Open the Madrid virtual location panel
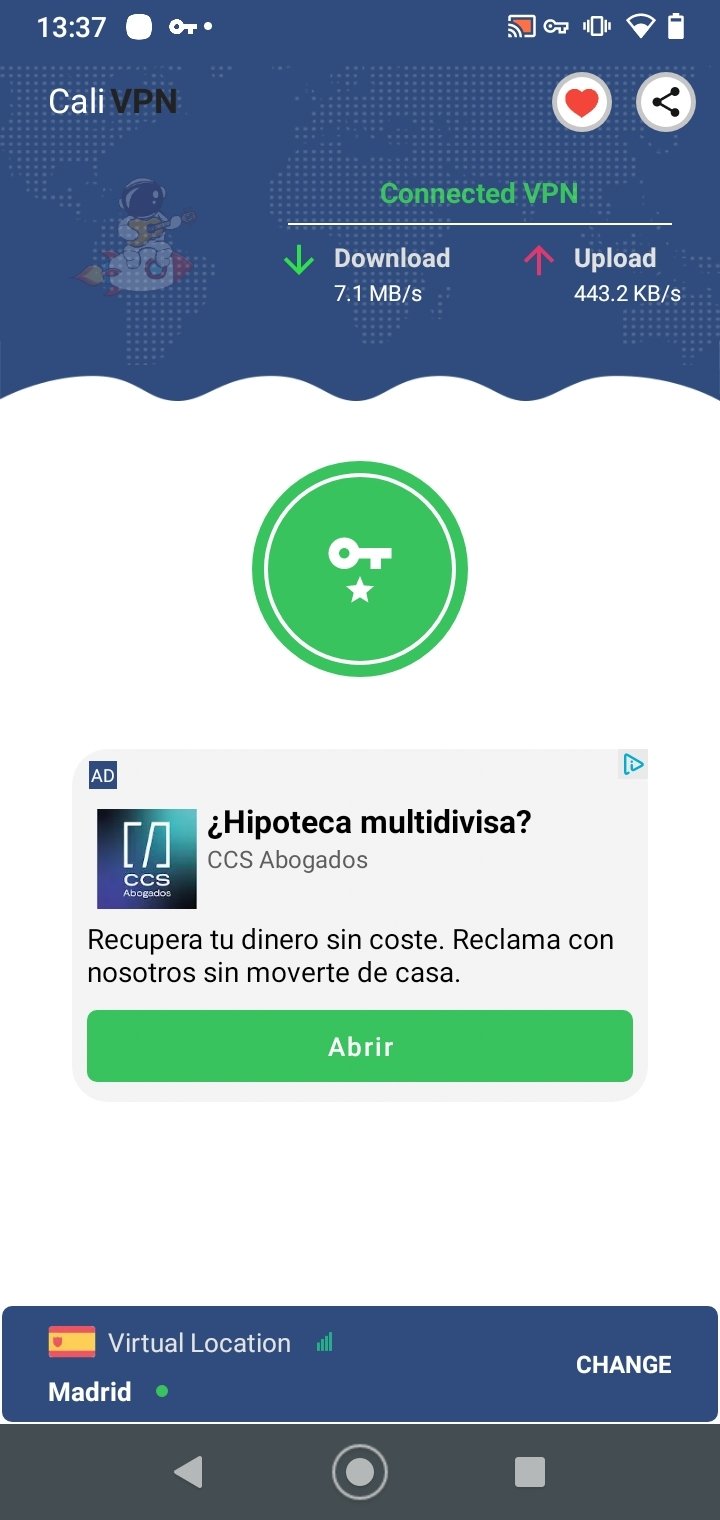Screen dimensions: 720x1520 (x=360, y=1364)
